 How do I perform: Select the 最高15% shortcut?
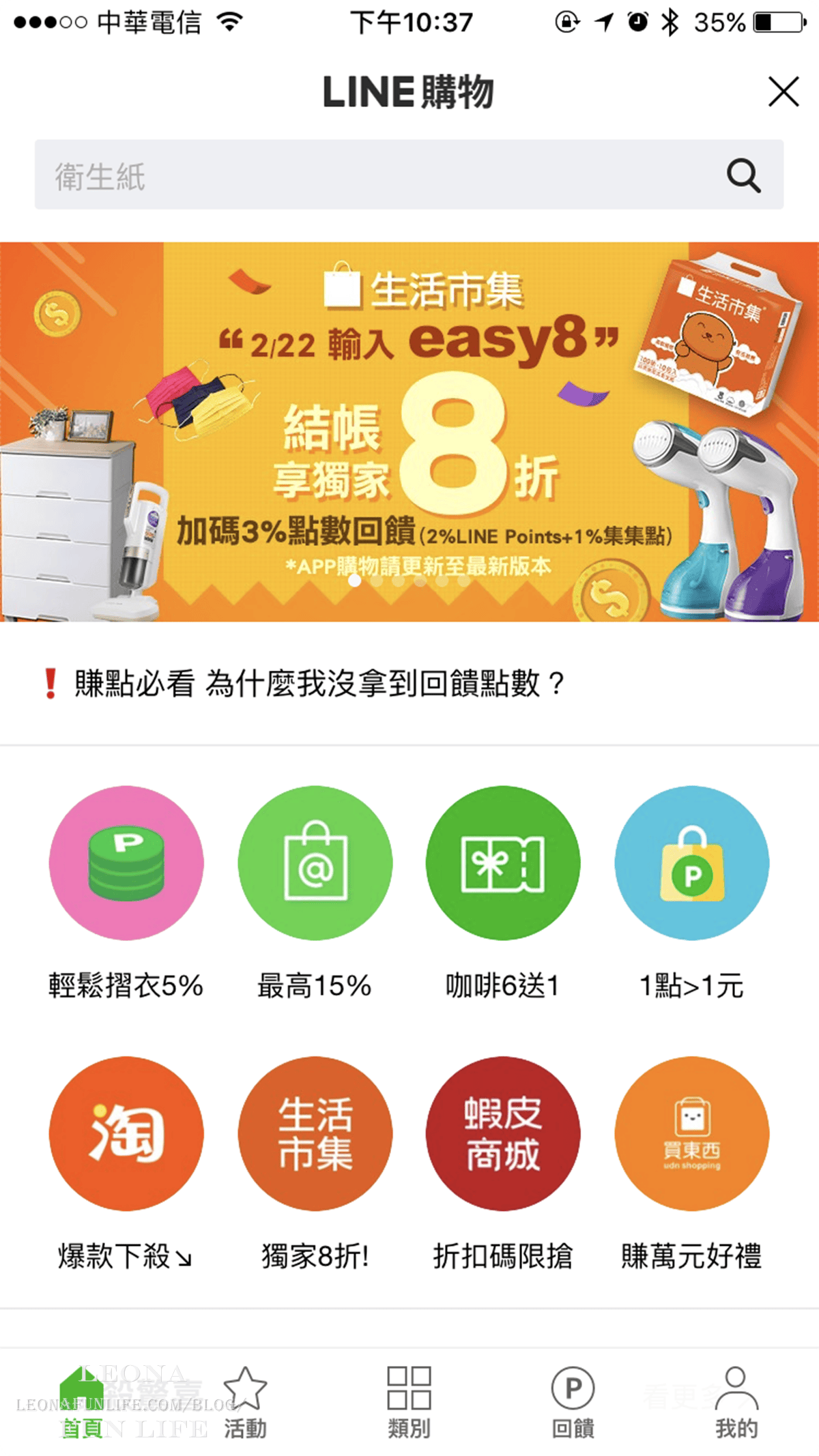coord(315,863)
